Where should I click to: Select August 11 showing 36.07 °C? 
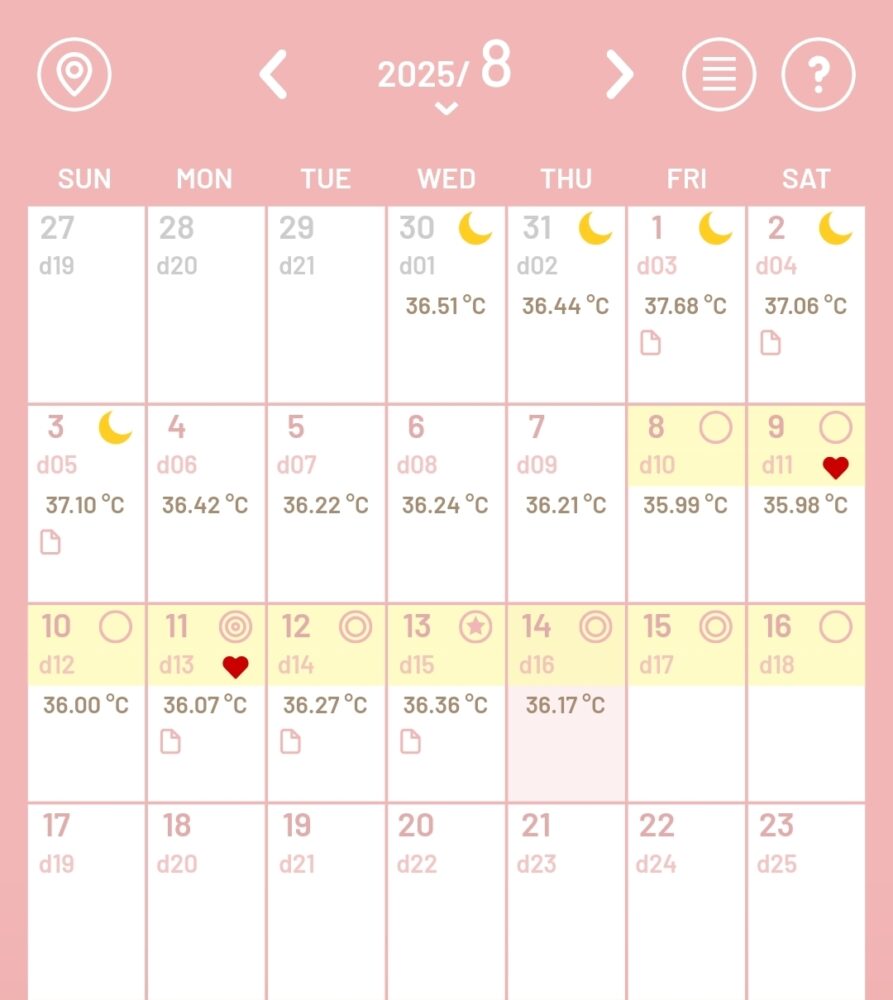tap(206, 702)
